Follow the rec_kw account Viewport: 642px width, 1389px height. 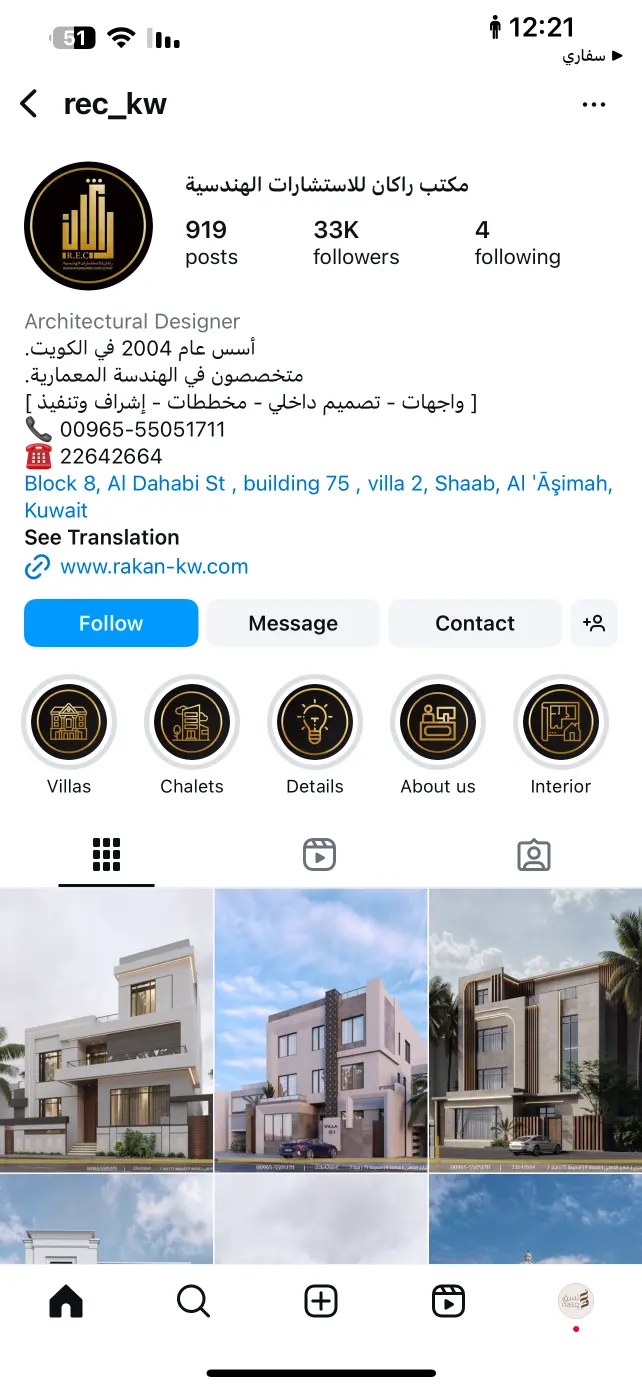(x=111, y=623)
